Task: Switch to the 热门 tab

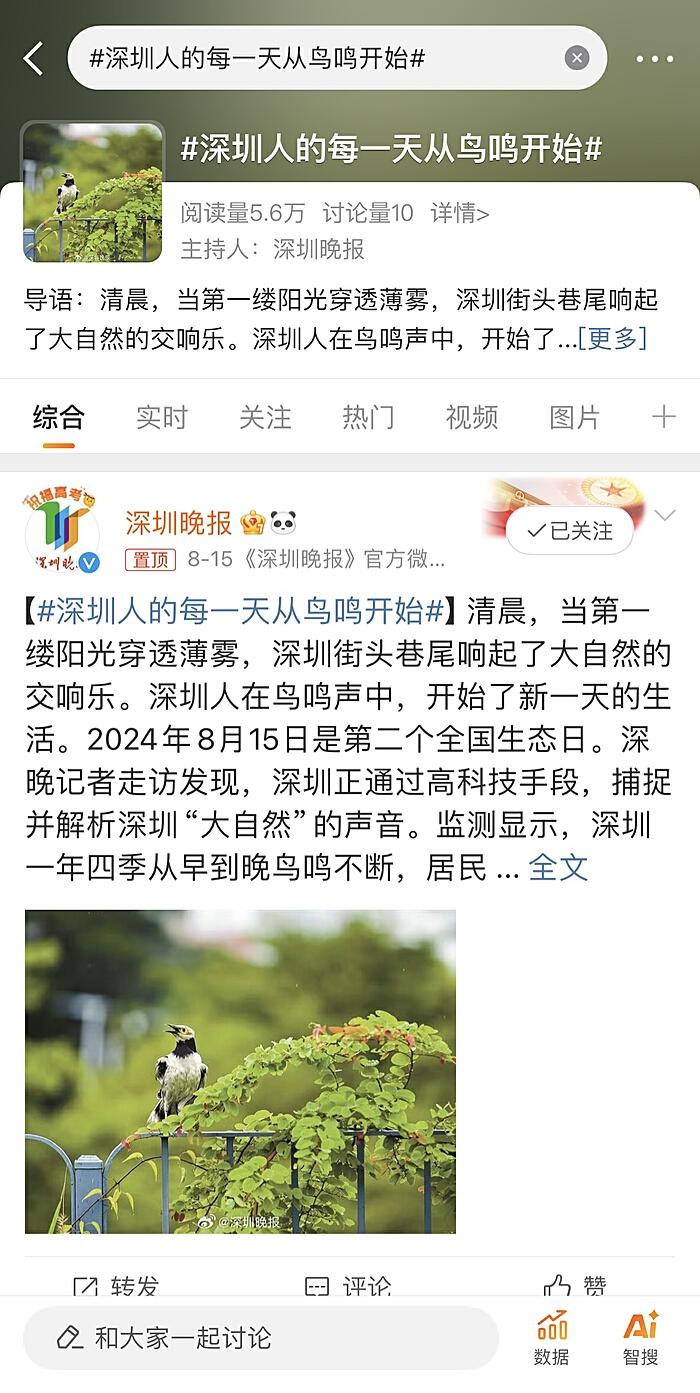Action: point(368,417)
